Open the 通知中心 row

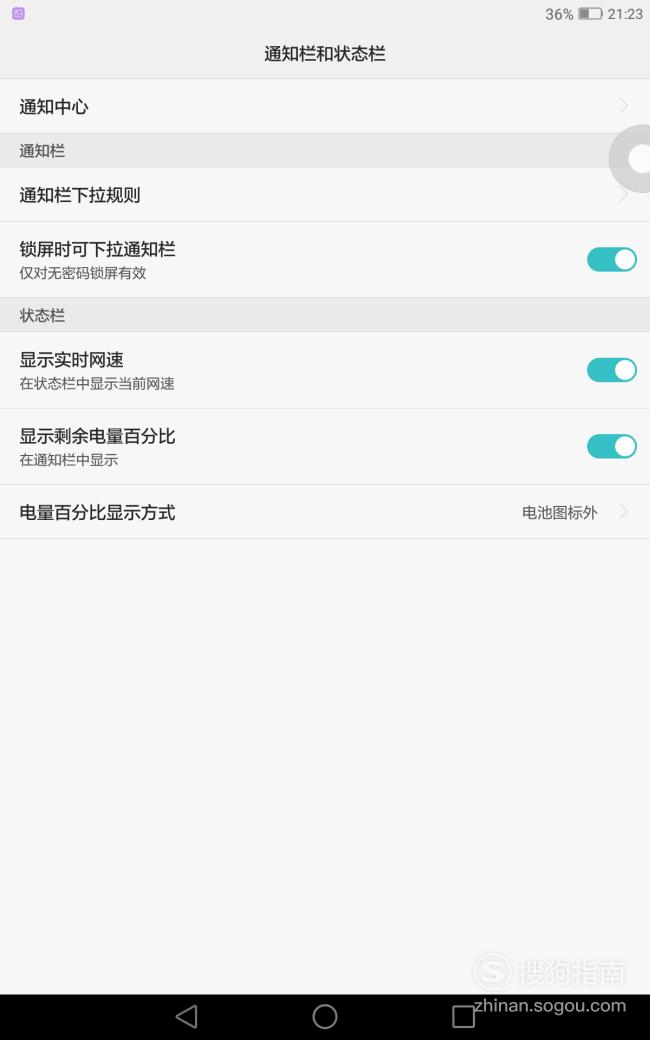tap(325, 106)
